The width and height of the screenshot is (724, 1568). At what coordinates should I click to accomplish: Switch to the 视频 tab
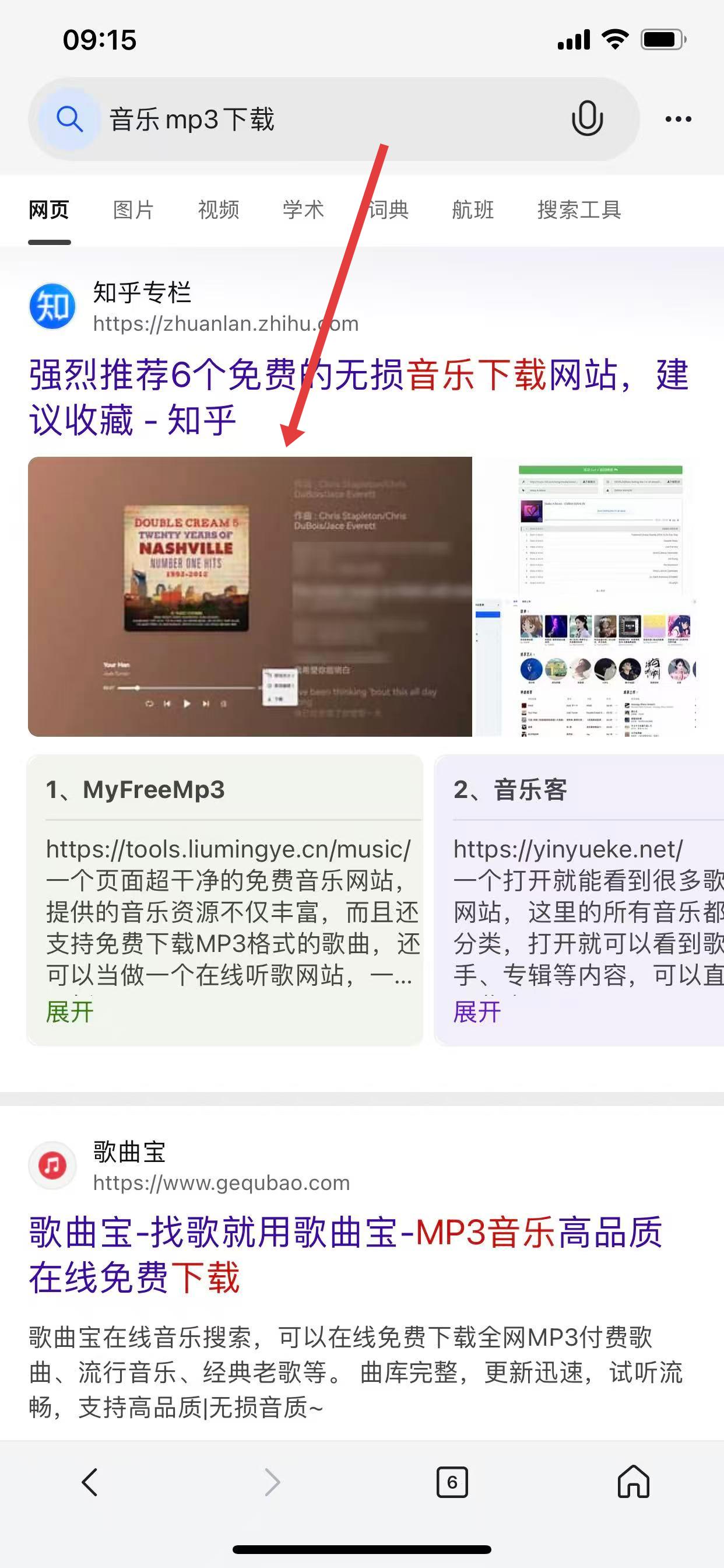219,210
